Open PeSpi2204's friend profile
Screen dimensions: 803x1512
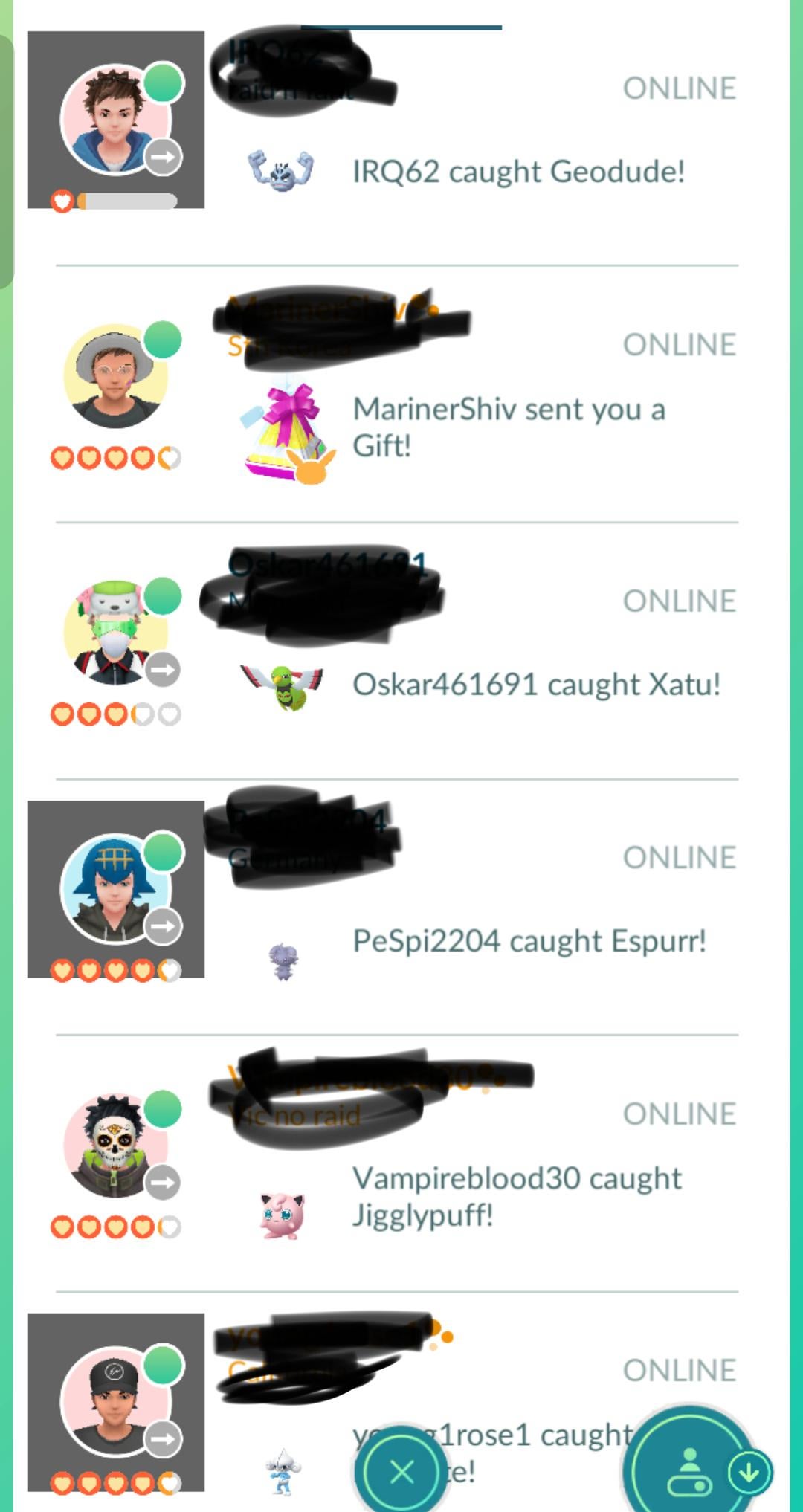click(115, 888)
